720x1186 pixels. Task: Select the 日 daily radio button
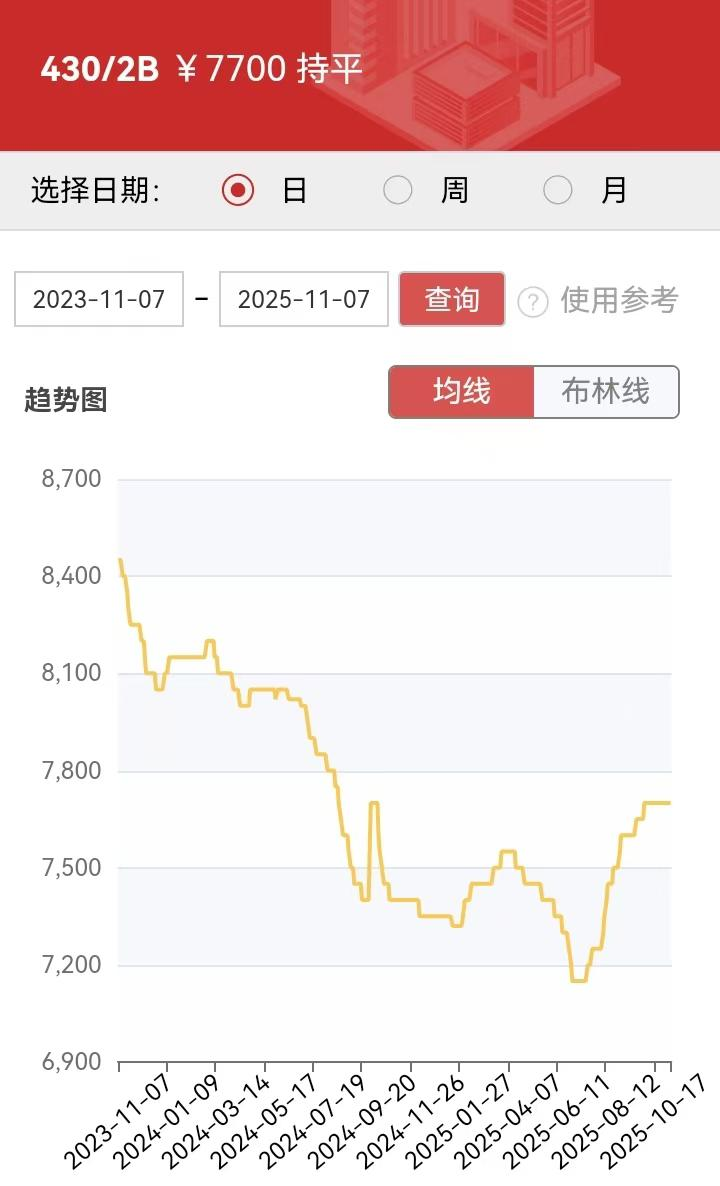tap(237, 189)
